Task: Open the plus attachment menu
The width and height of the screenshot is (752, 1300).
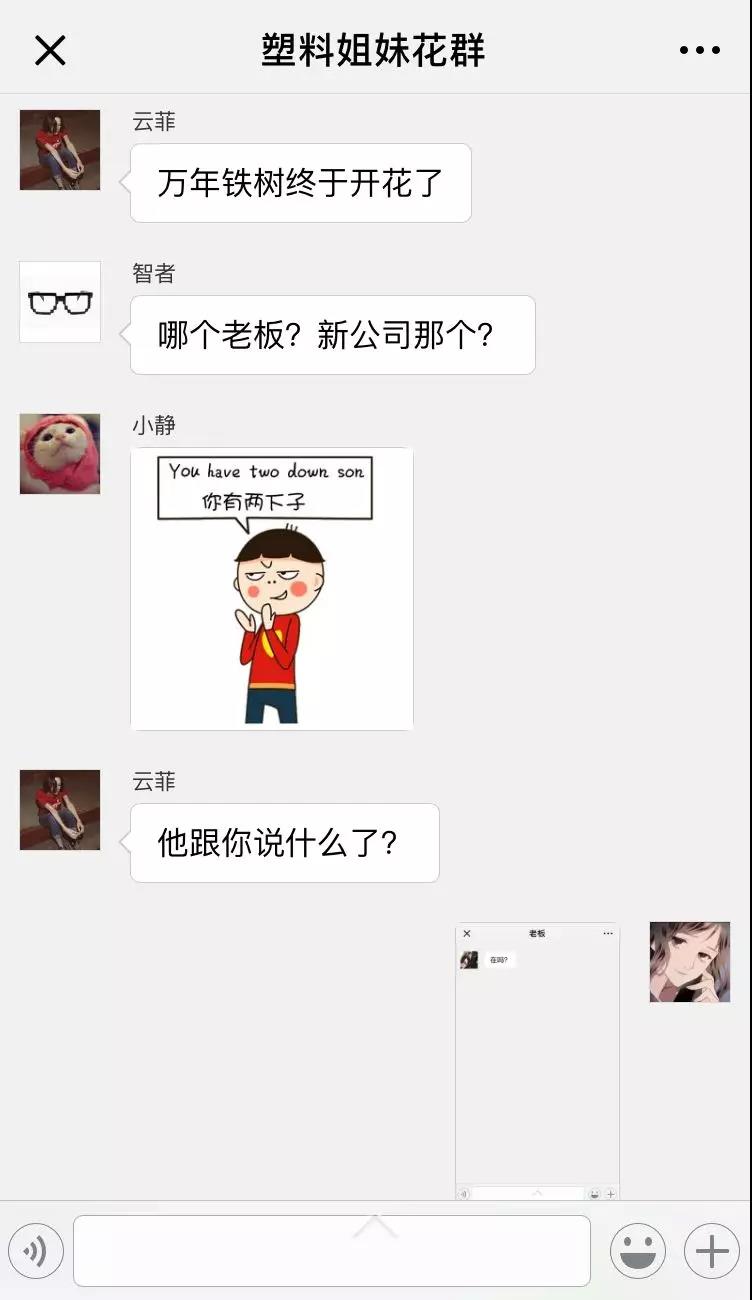Action: [x=712, y=1251]
